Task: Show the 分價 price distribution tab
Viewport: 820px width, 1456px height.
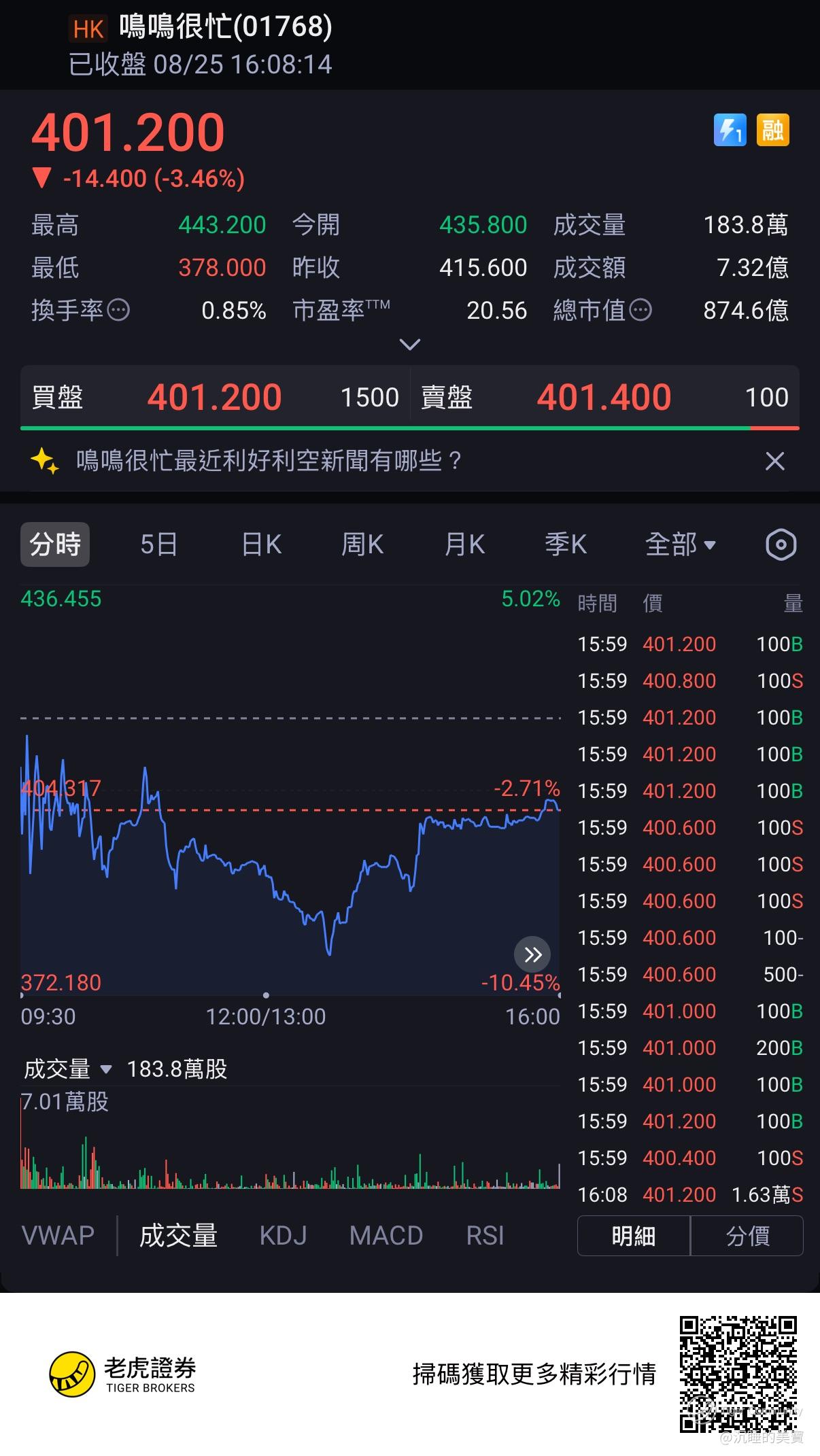Action: [747, 1236]
